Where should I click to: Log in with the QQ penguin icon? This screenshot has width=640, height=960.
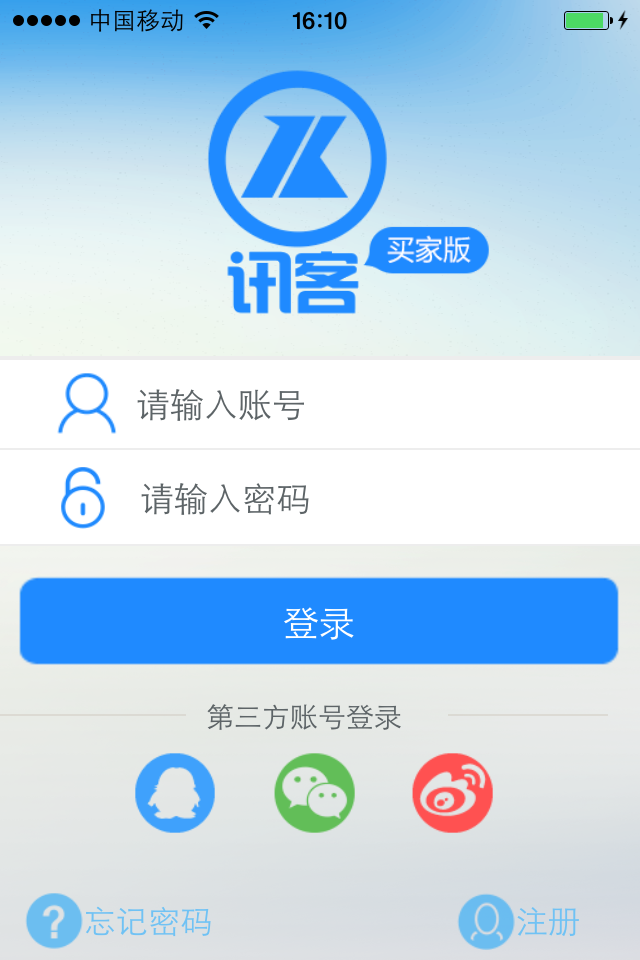[175, 793]
